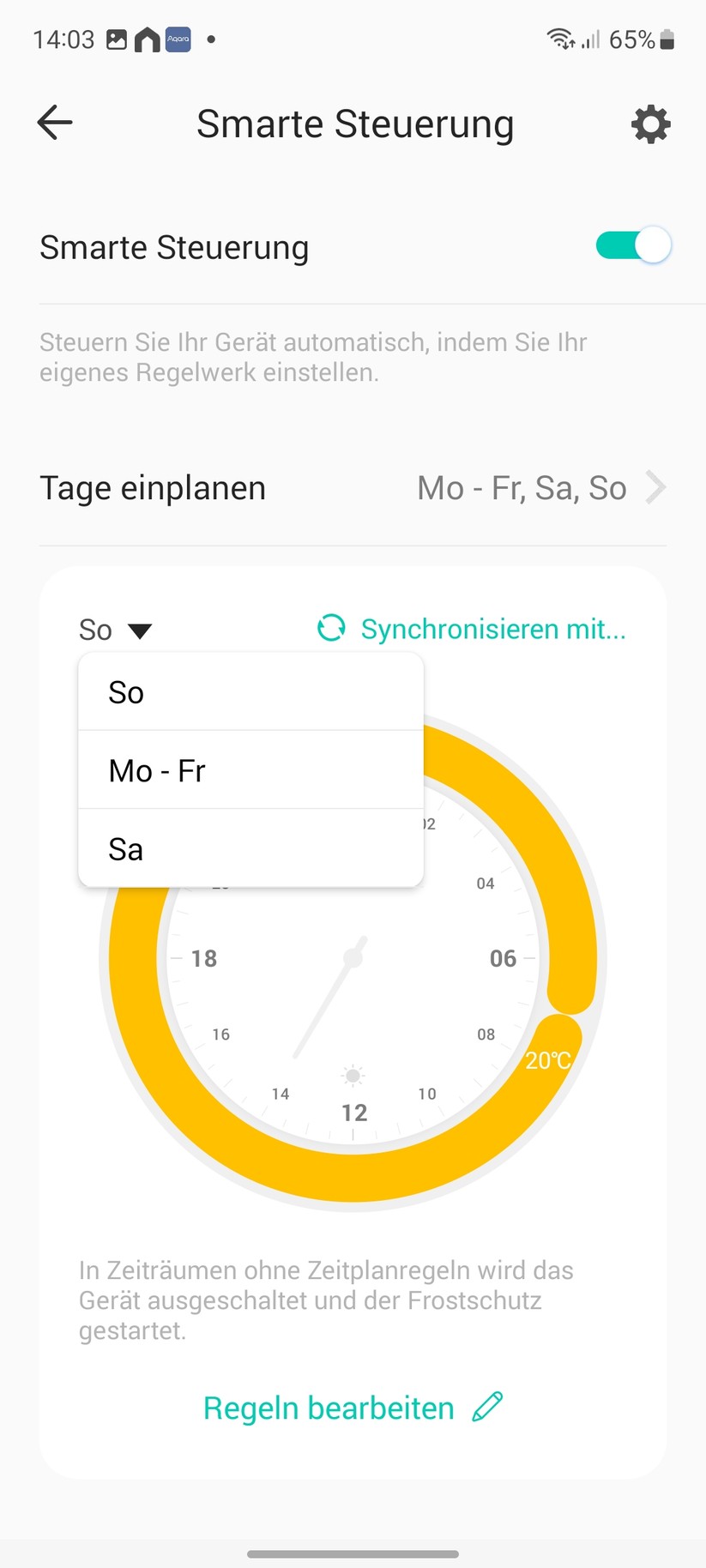Viewport: 706px width, 1568px height.
Task: Disable the Smarte Steuerung switch
Action: (x=632, y=245)
